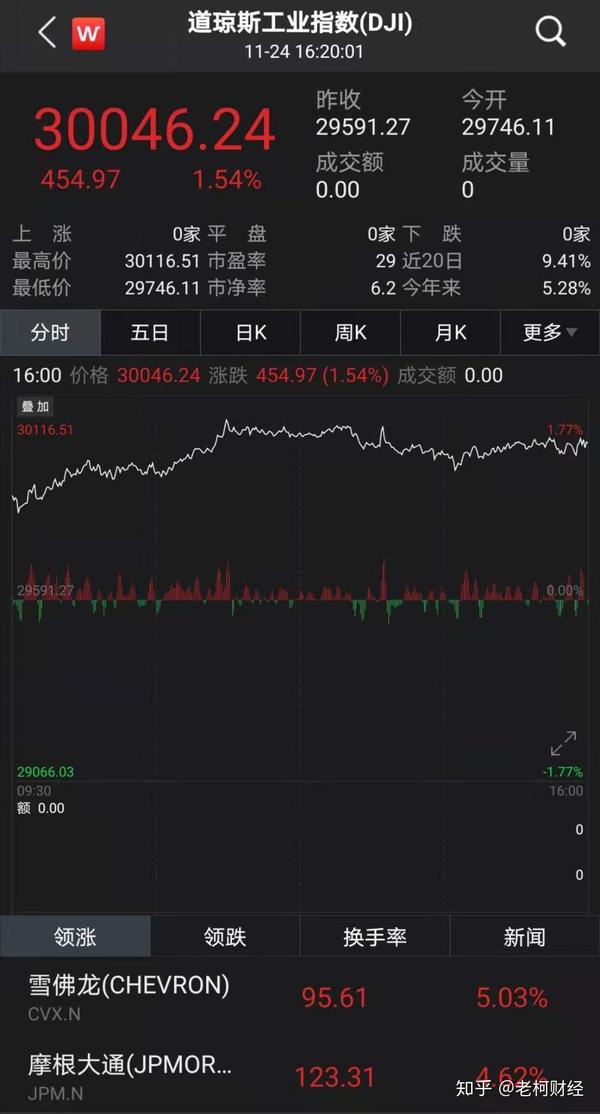The height and width of the screenshot is (1114, 600).
Task: Open the 换手率 tab
Action: click(375, 937)
